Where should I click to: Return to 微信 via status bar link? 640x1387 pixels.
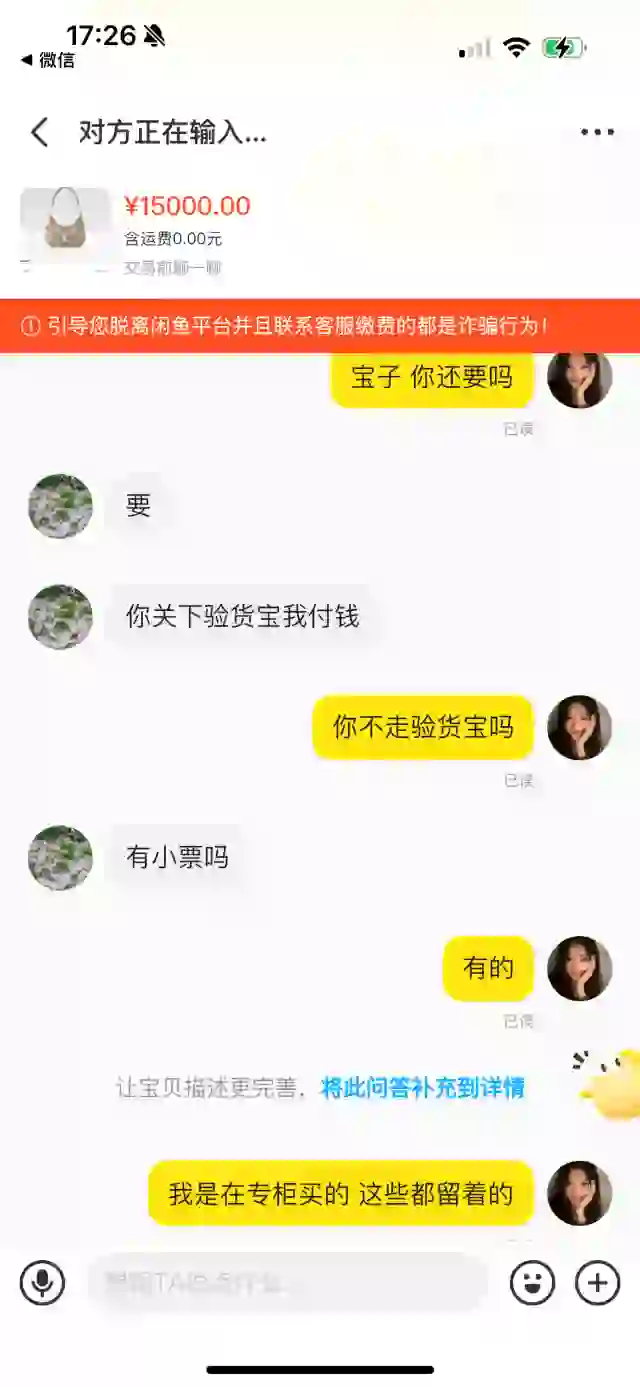click(x=47, y=60)
